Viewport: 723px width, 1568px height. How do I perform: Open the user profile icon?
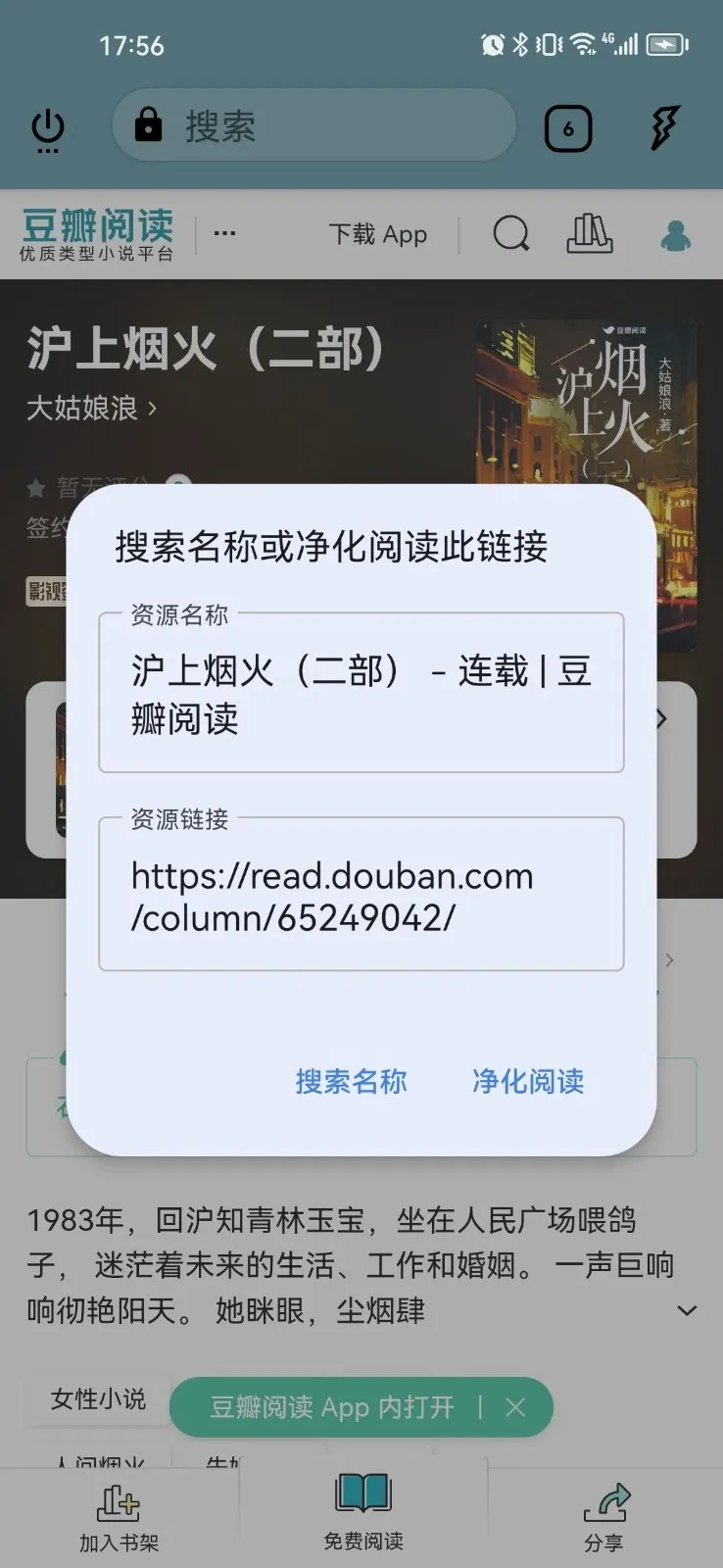(675, 235)
